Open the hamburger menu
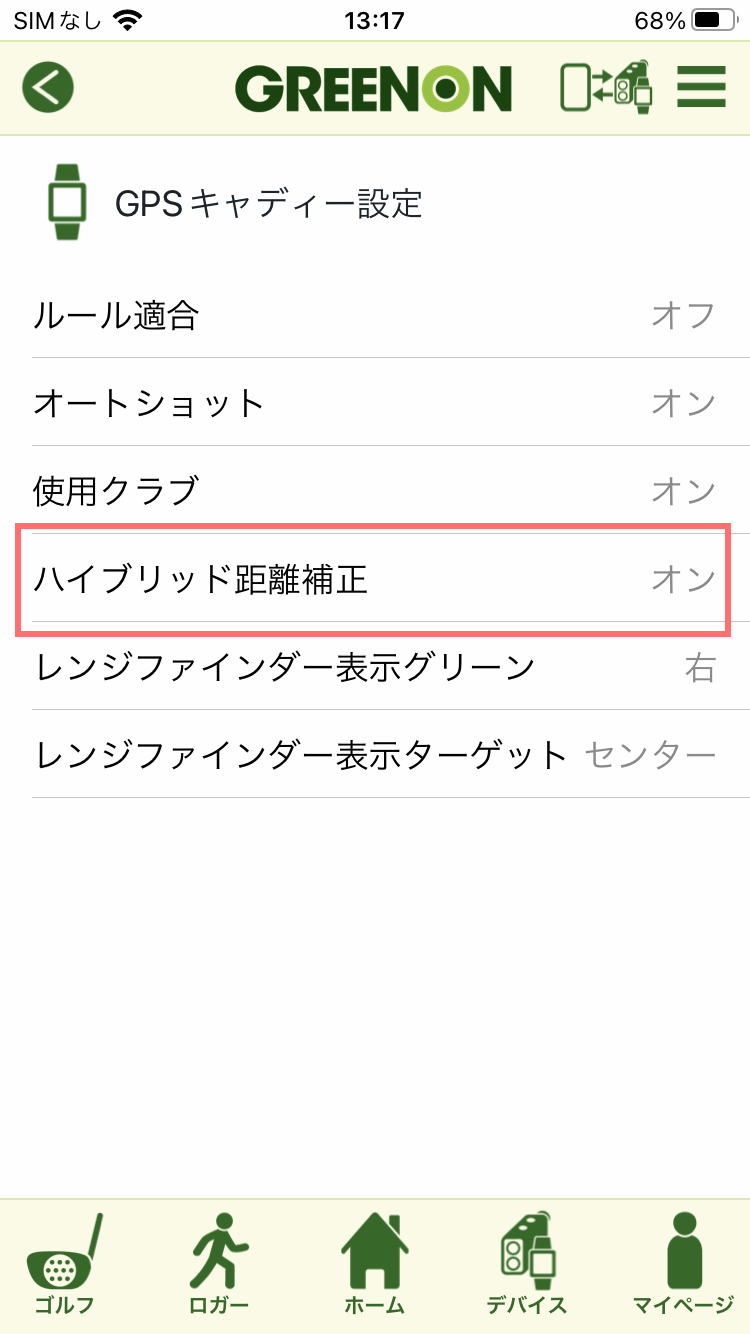Image resolution: width=750 pixels, height=1334 pixels. click(701, 88)
